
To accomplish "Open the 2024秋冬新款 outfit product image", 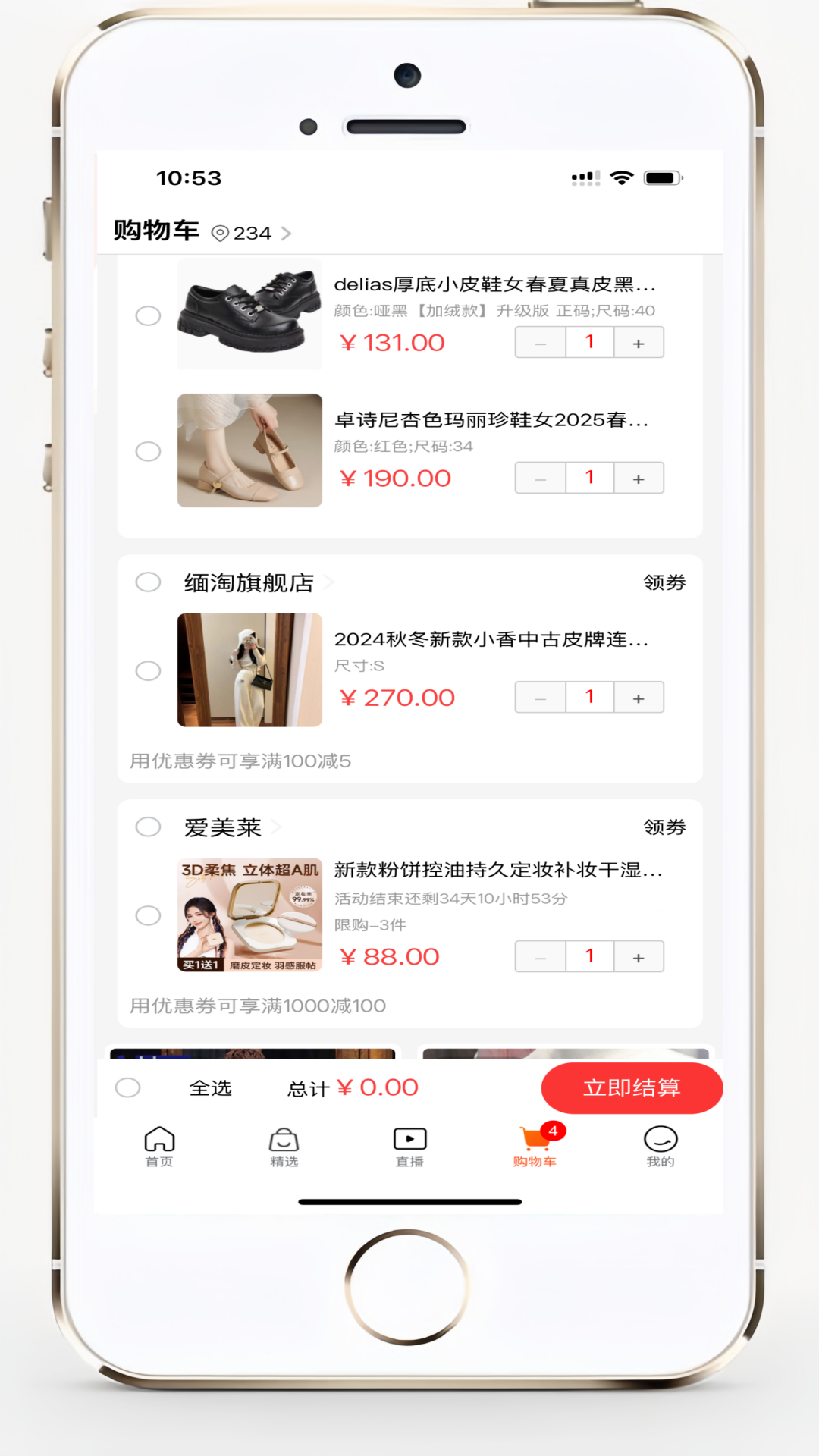I will pos(249,670).
